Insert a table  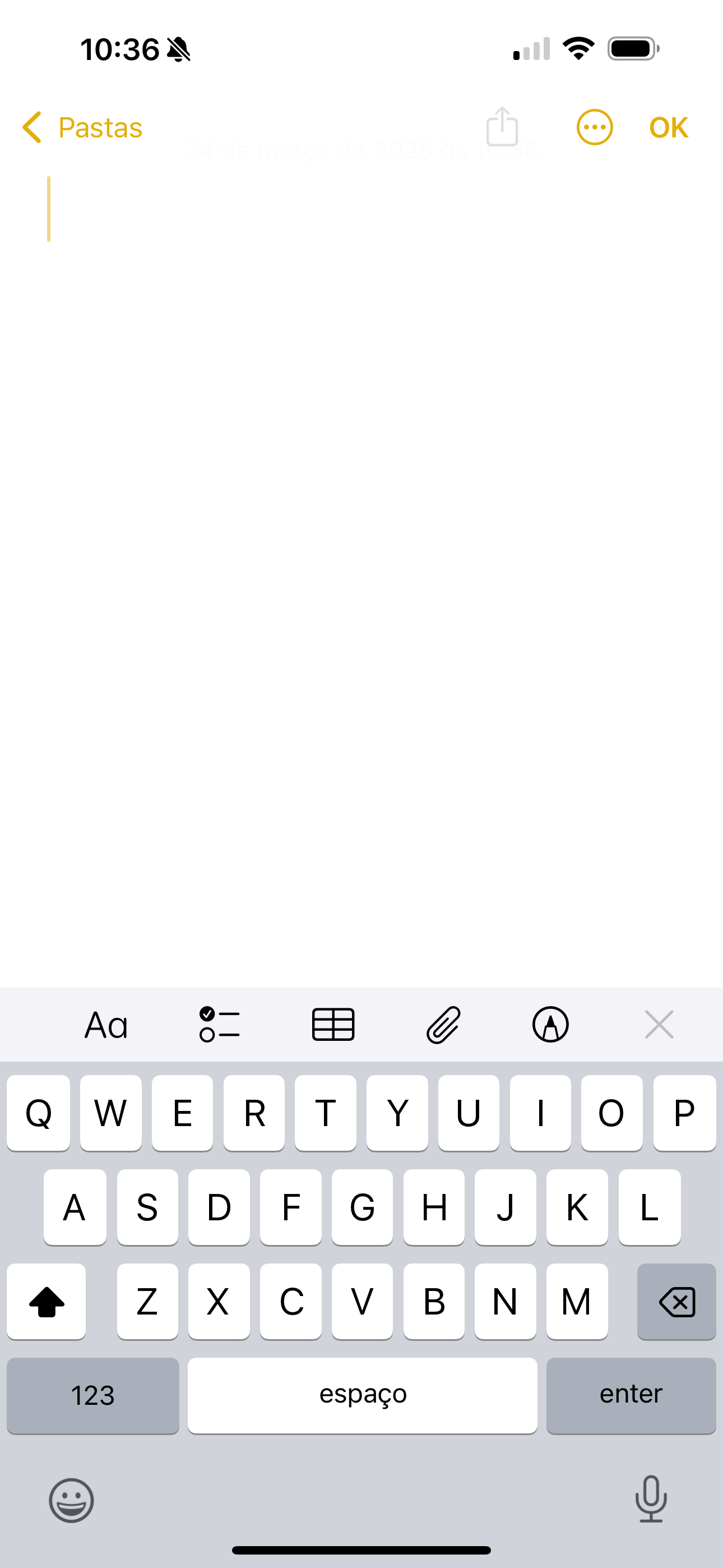pos(333,1025)
